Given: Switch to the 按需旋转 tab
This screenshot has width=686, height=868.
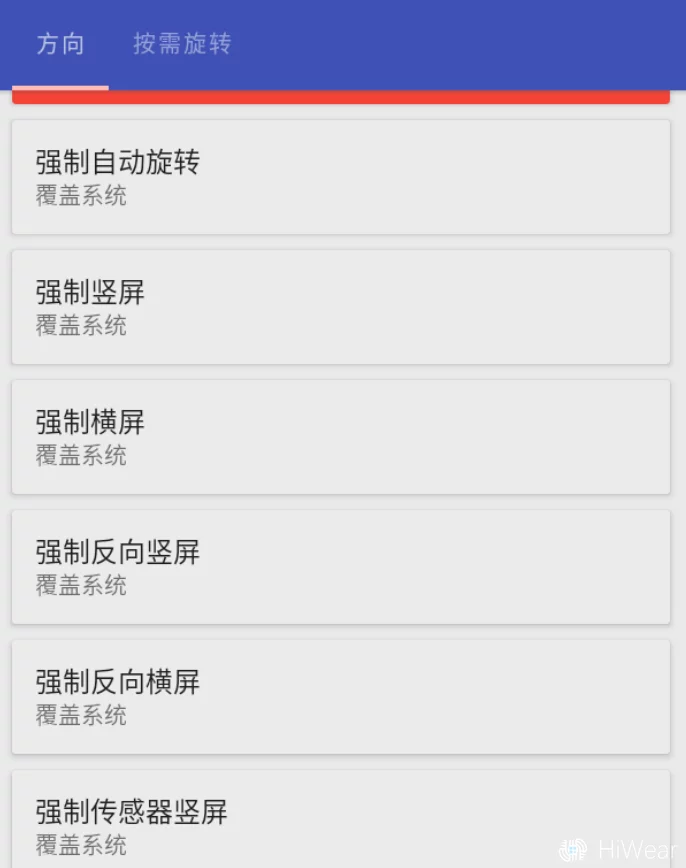Looking at the screenshot, I should 182,44.
